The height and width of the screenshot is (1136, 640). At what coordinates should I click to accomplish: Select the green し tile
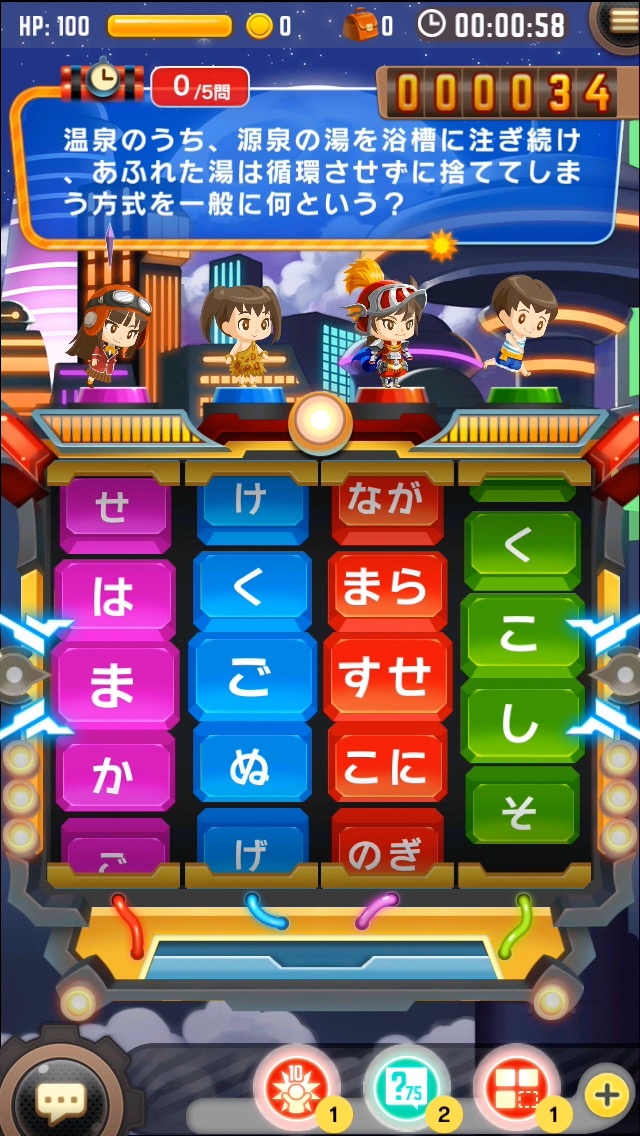(x=522, y=720)
